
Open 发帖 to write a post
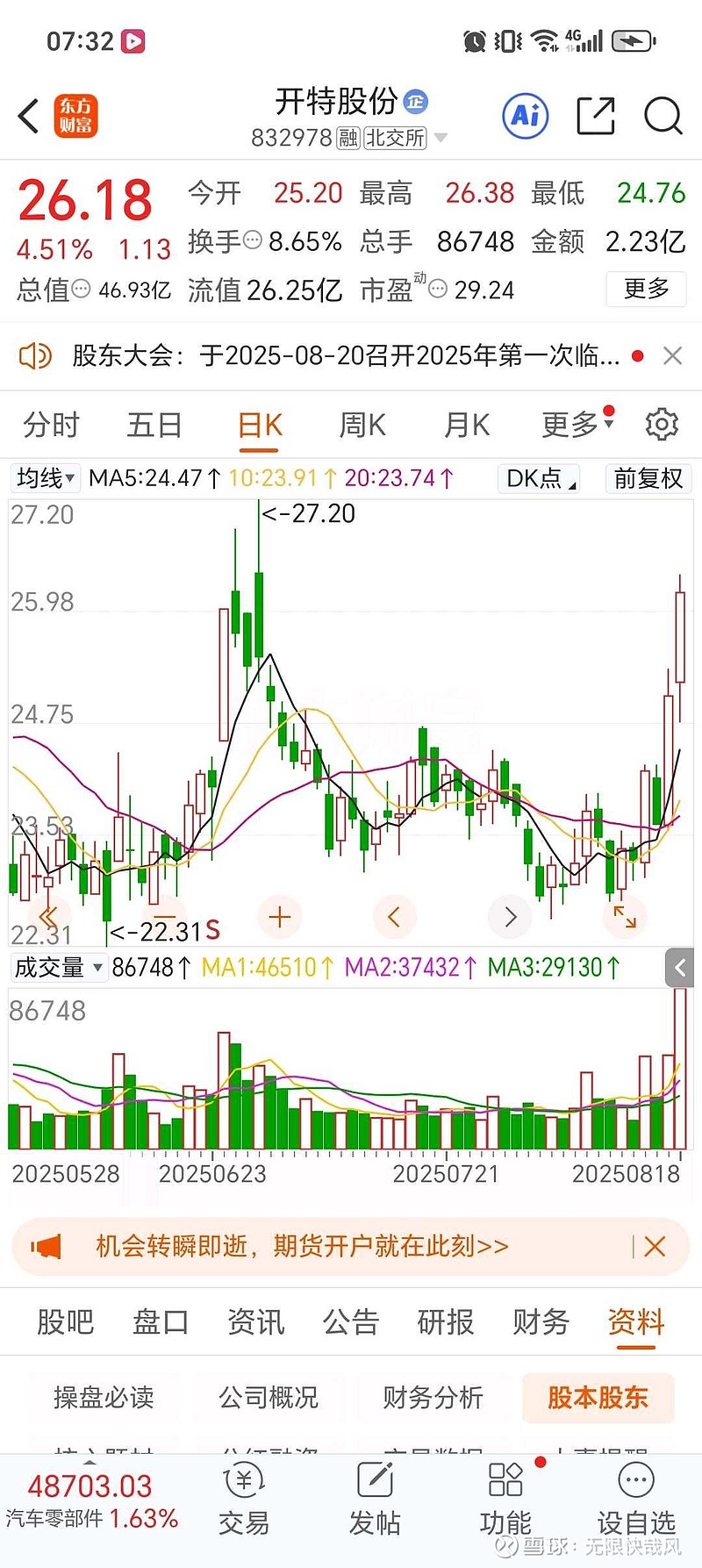(x=375, y=1502)
